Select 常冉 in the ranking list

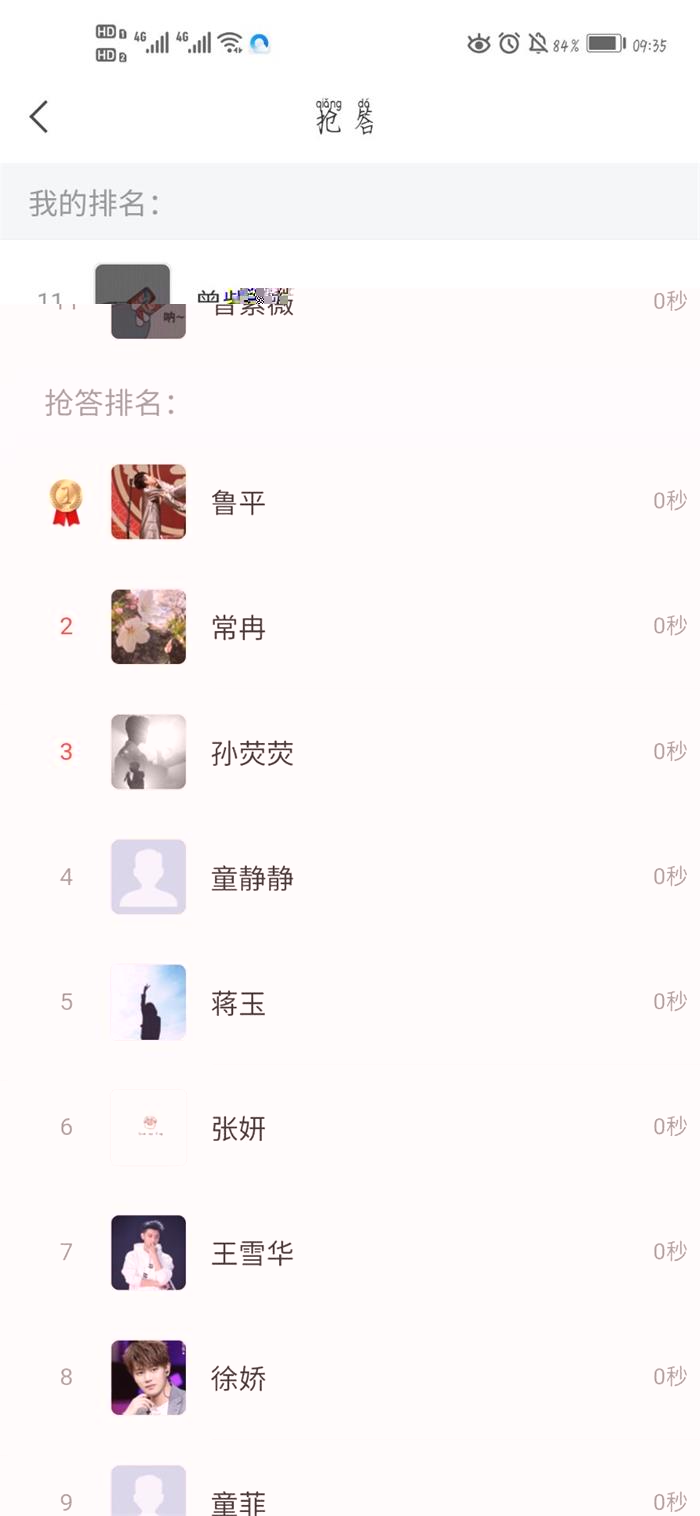[x=350, y=626]
